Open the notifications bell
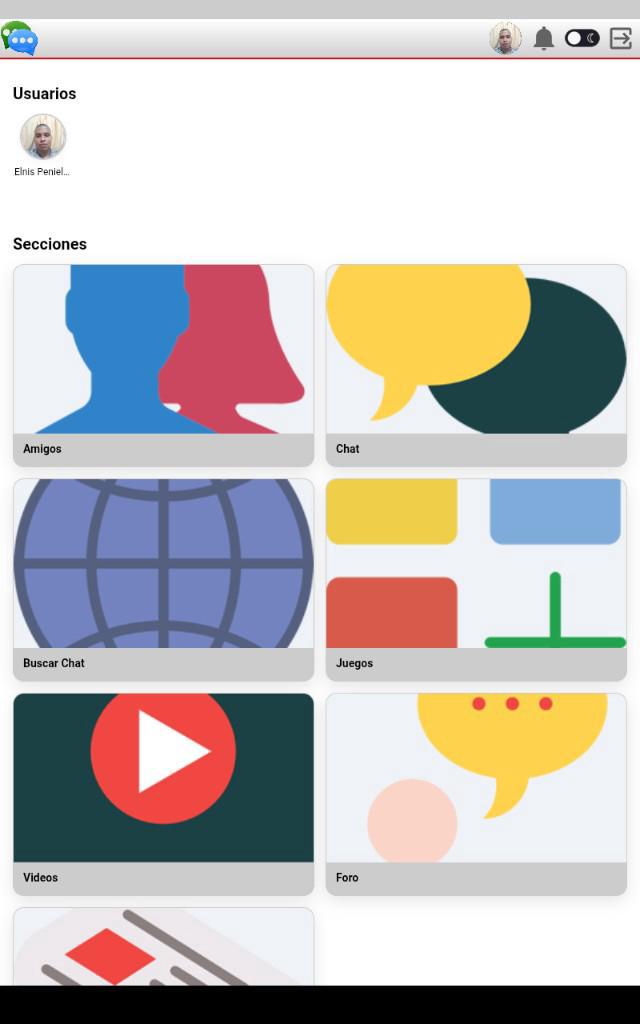The width and height of the screenshot is (640, 1024). pyautogui.click(x=543, y=39)
